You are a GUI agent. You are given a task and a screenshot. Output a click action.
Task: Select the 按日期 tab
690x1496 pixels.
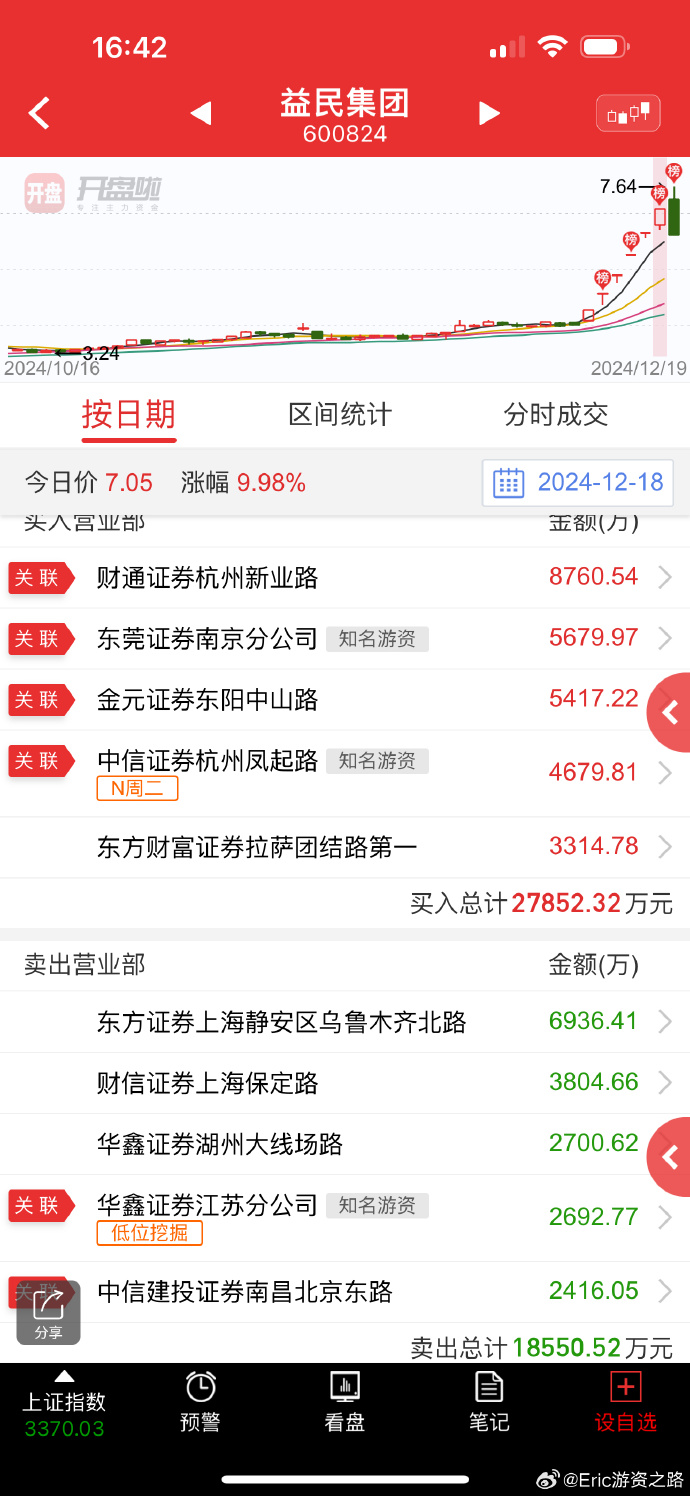[x=129, y=415]
